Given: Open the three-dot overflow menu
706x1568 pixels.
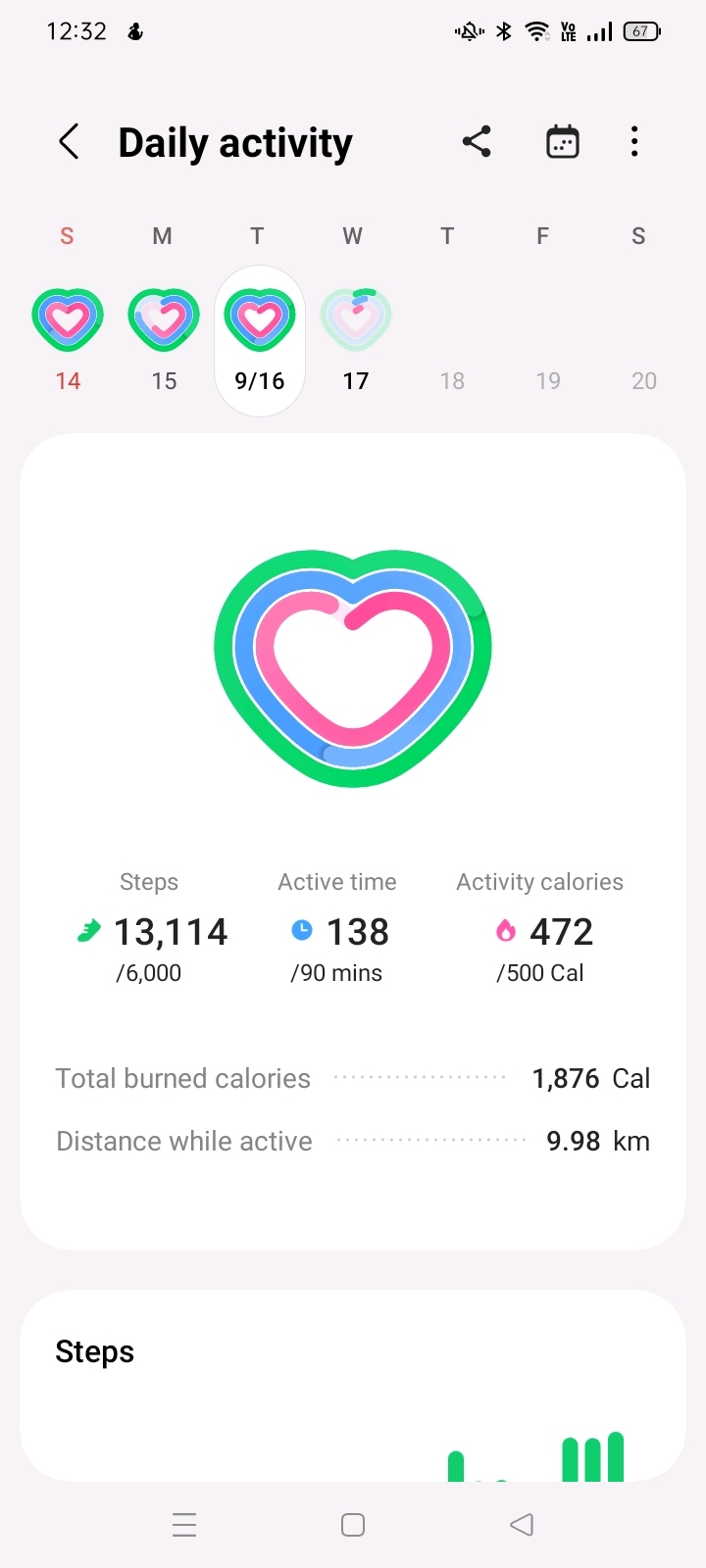Looking at the screenshot, I should [634, 142].
